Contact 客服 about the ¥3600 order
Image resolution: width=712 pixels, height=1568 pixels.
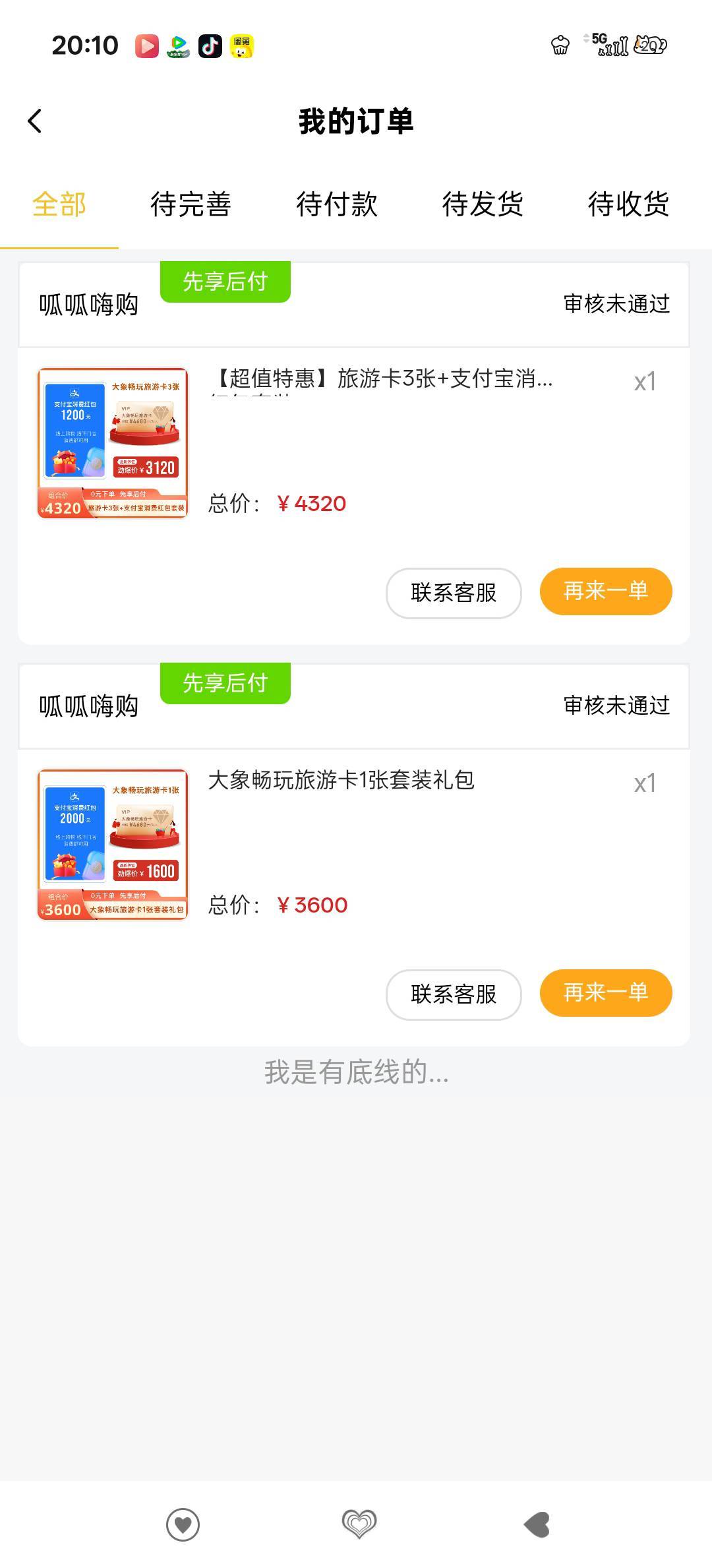454,994
